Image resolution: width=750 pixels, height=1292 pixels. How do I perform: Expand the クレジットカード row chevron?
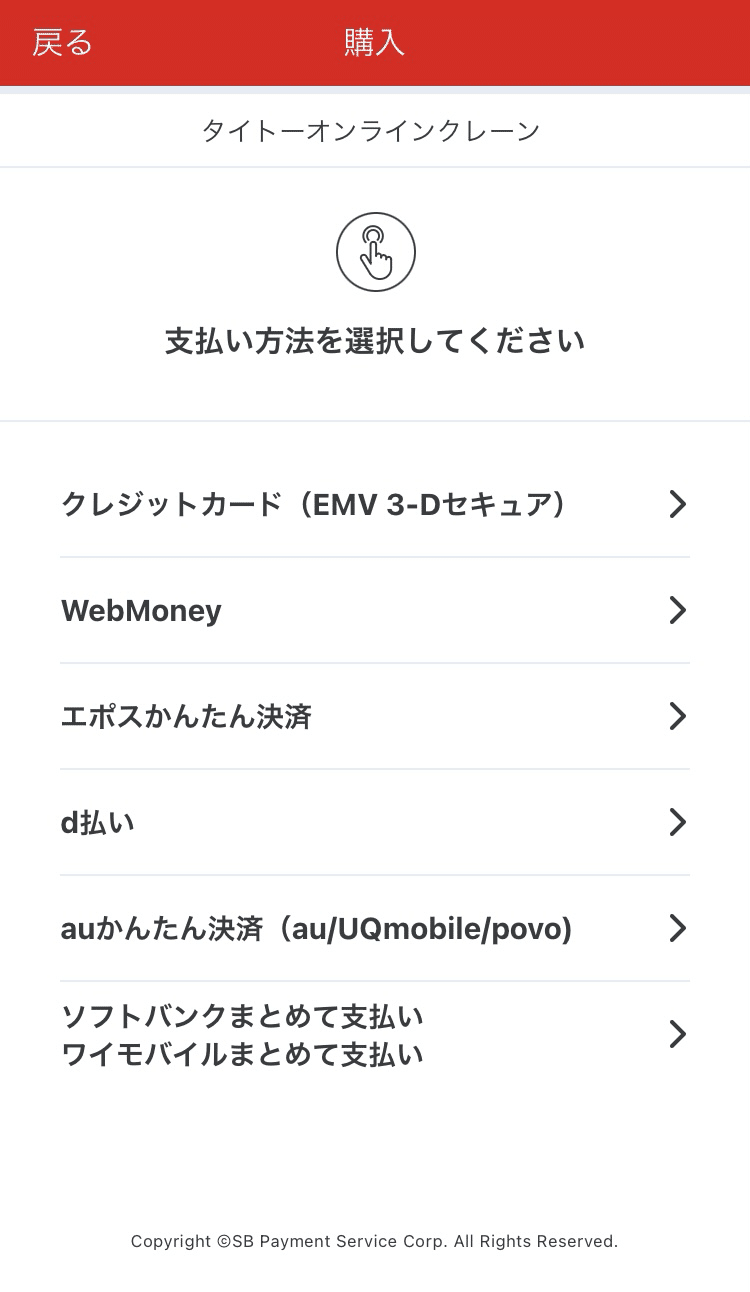coord(678,505)
